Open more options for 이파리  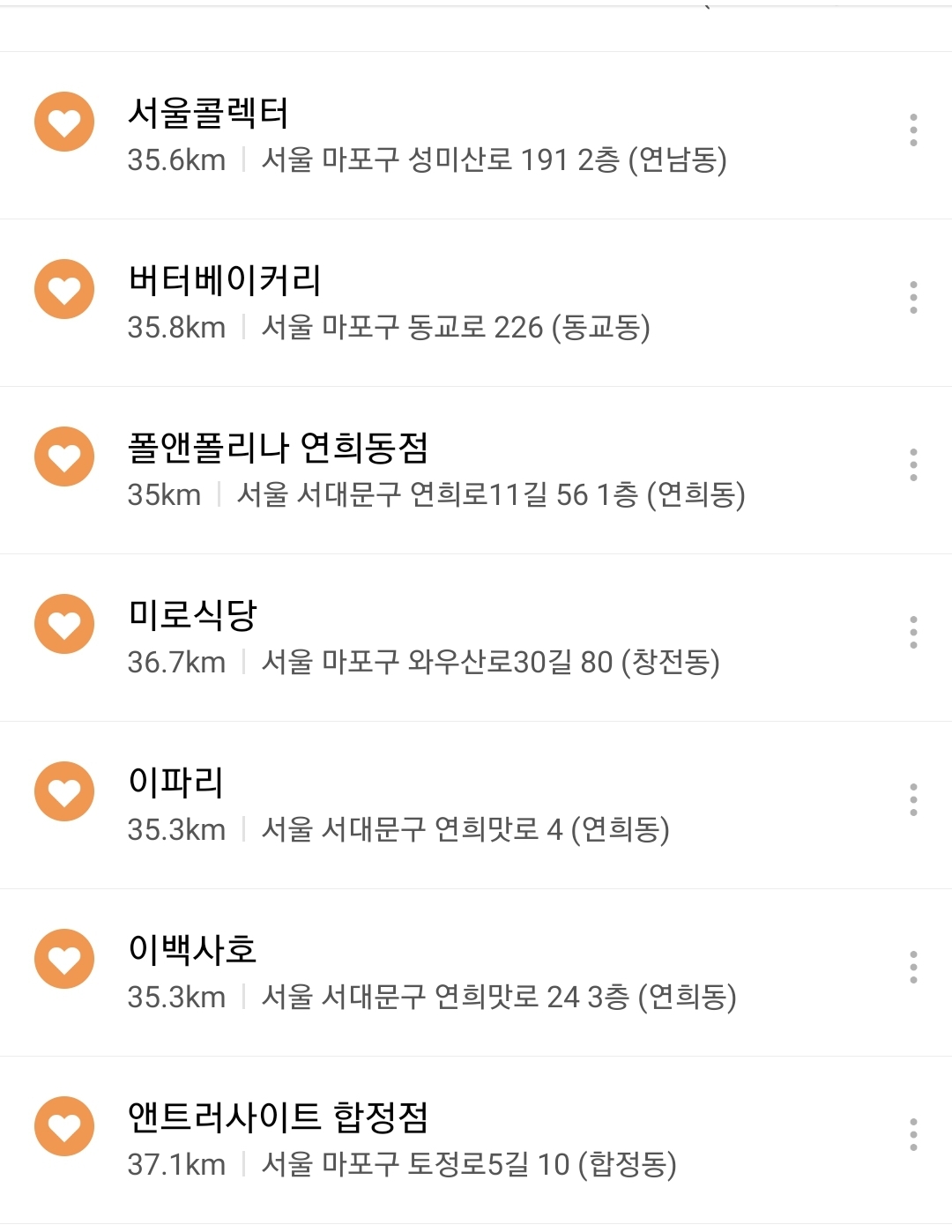913,800
